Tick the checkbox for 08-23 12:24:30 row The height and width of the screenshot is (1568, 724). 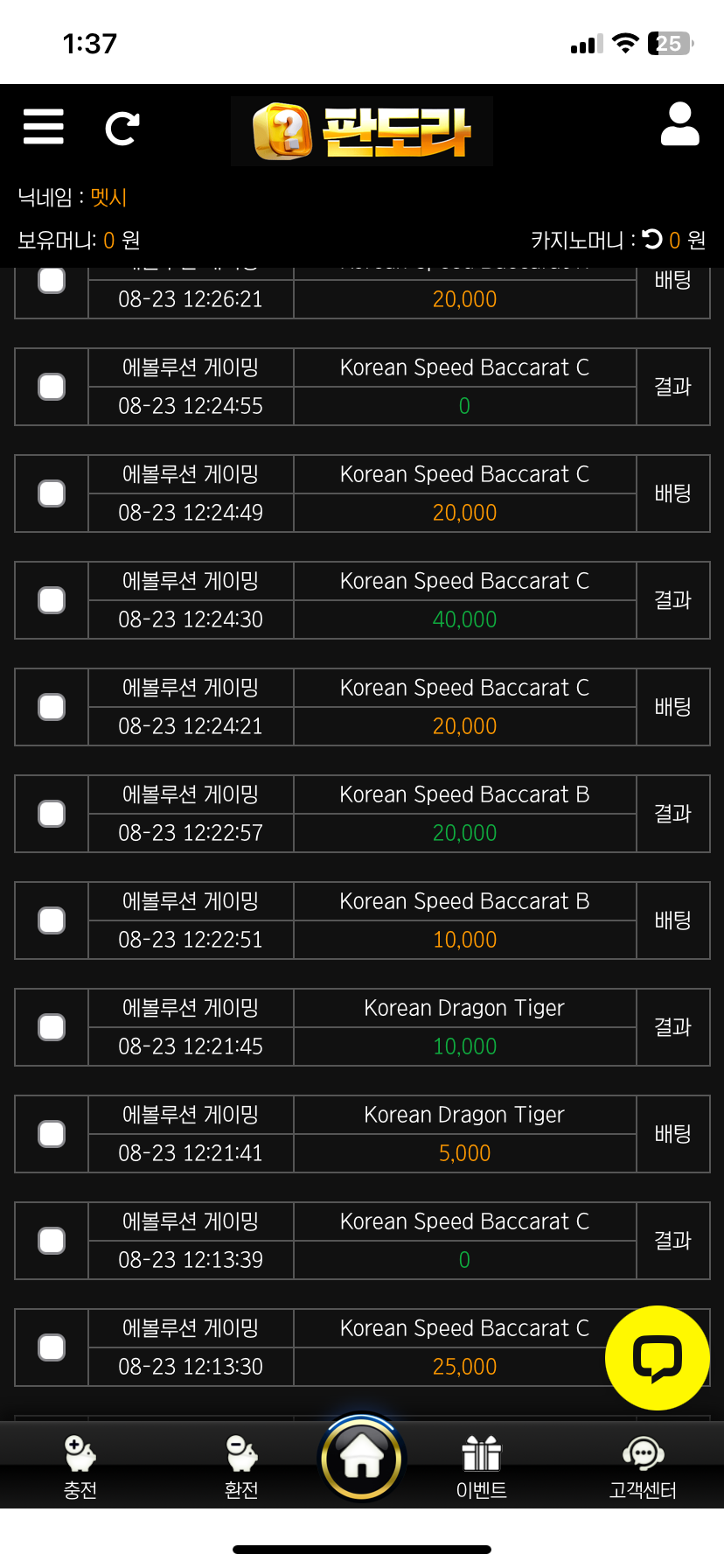coord(52,600)
